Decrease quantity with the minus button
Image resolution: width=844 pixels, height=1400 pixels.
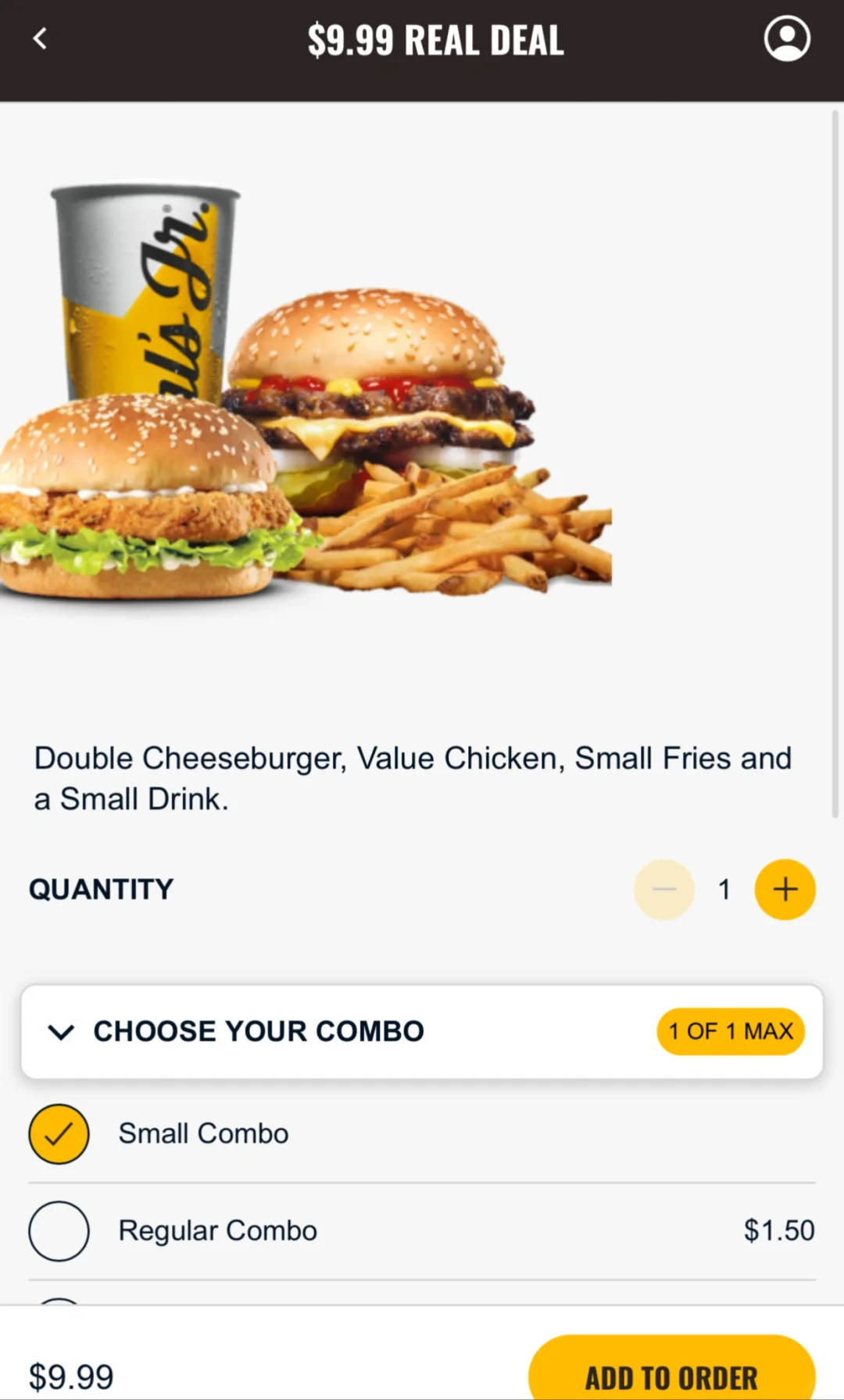coord(664,889)
